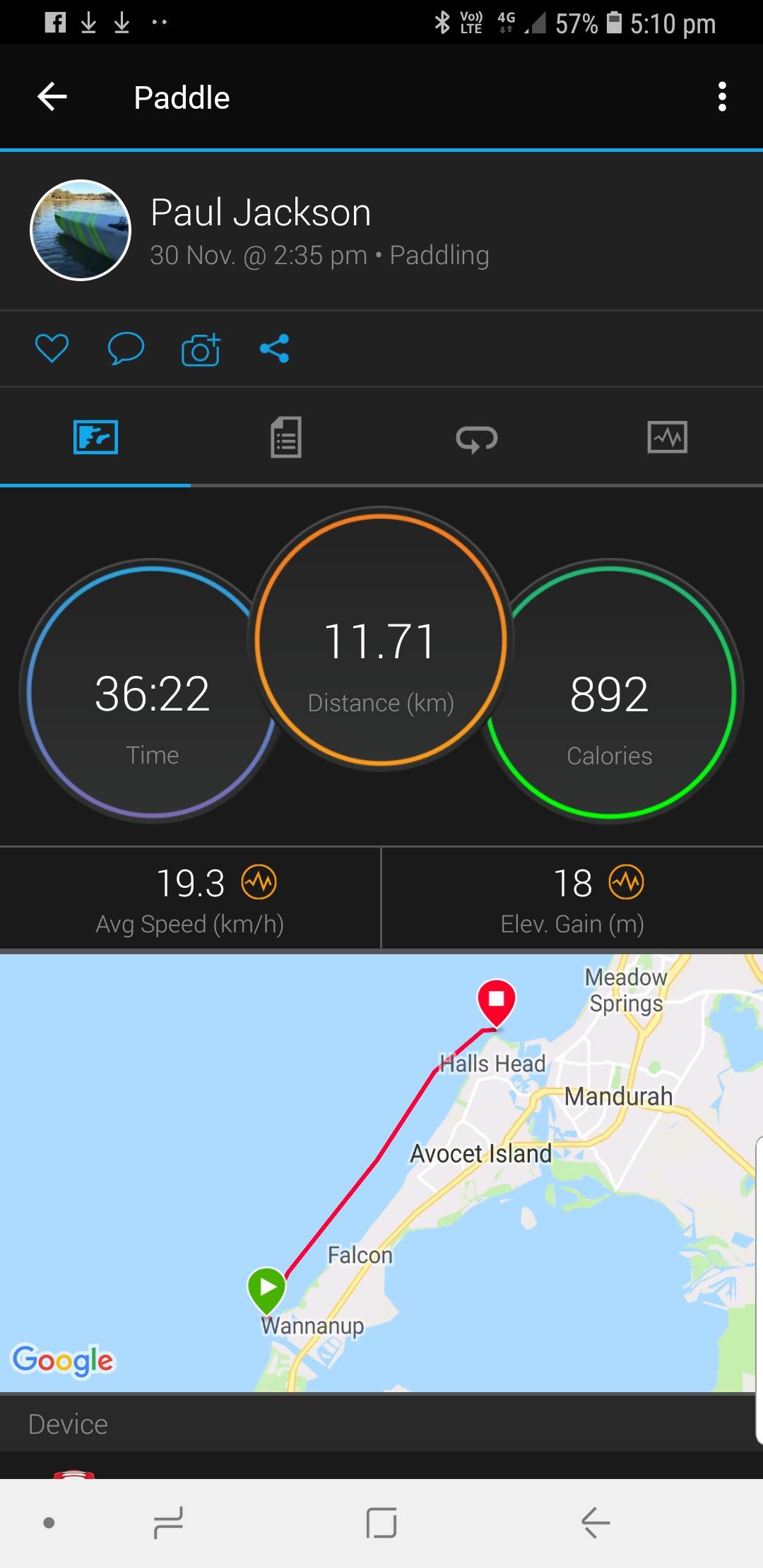Switch to the laps tab
The image size is (763, 1568).
point(477,438)
